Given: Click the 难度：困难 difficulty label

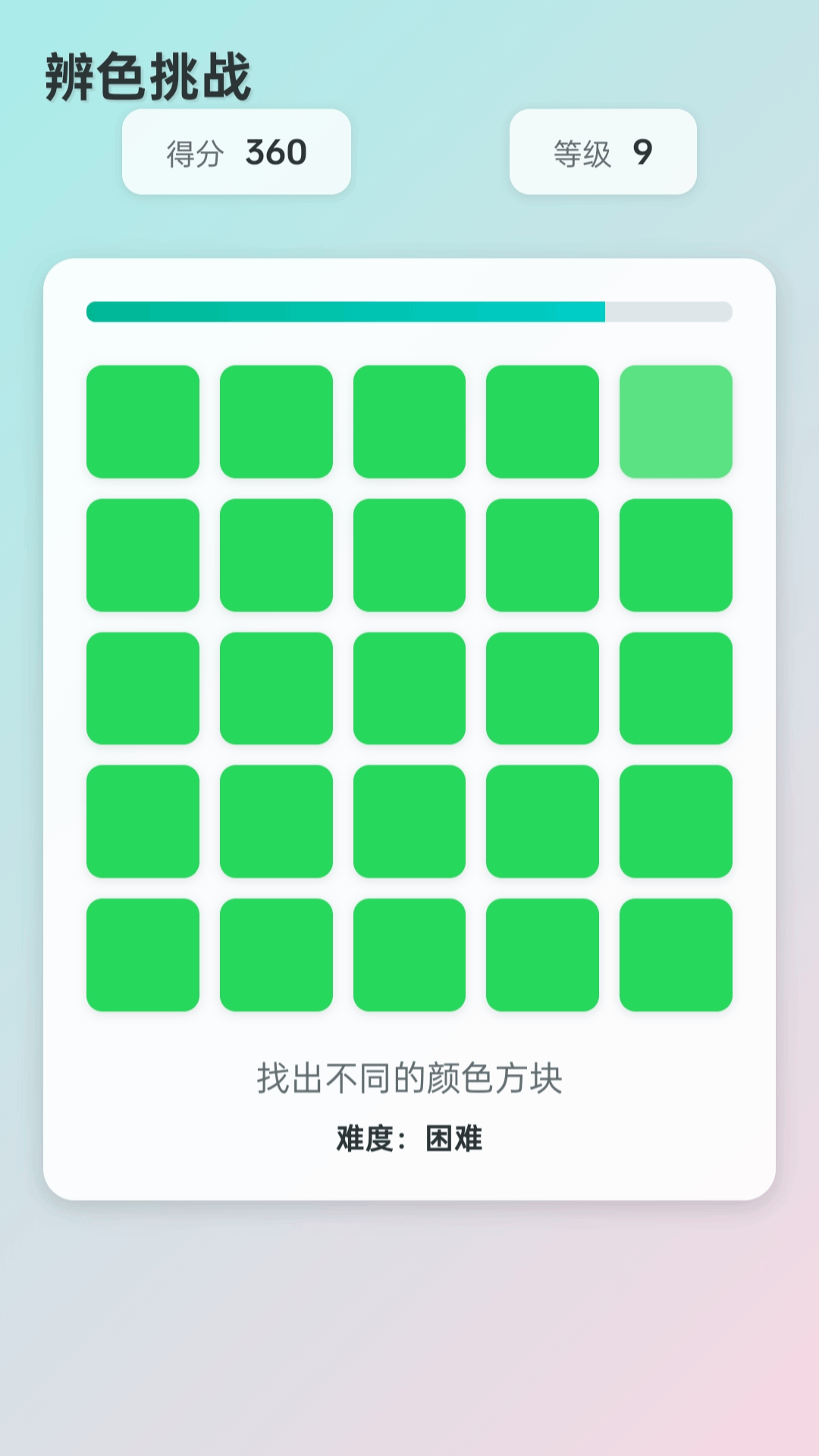Looking at the screenshot, I should point(409,1137).
